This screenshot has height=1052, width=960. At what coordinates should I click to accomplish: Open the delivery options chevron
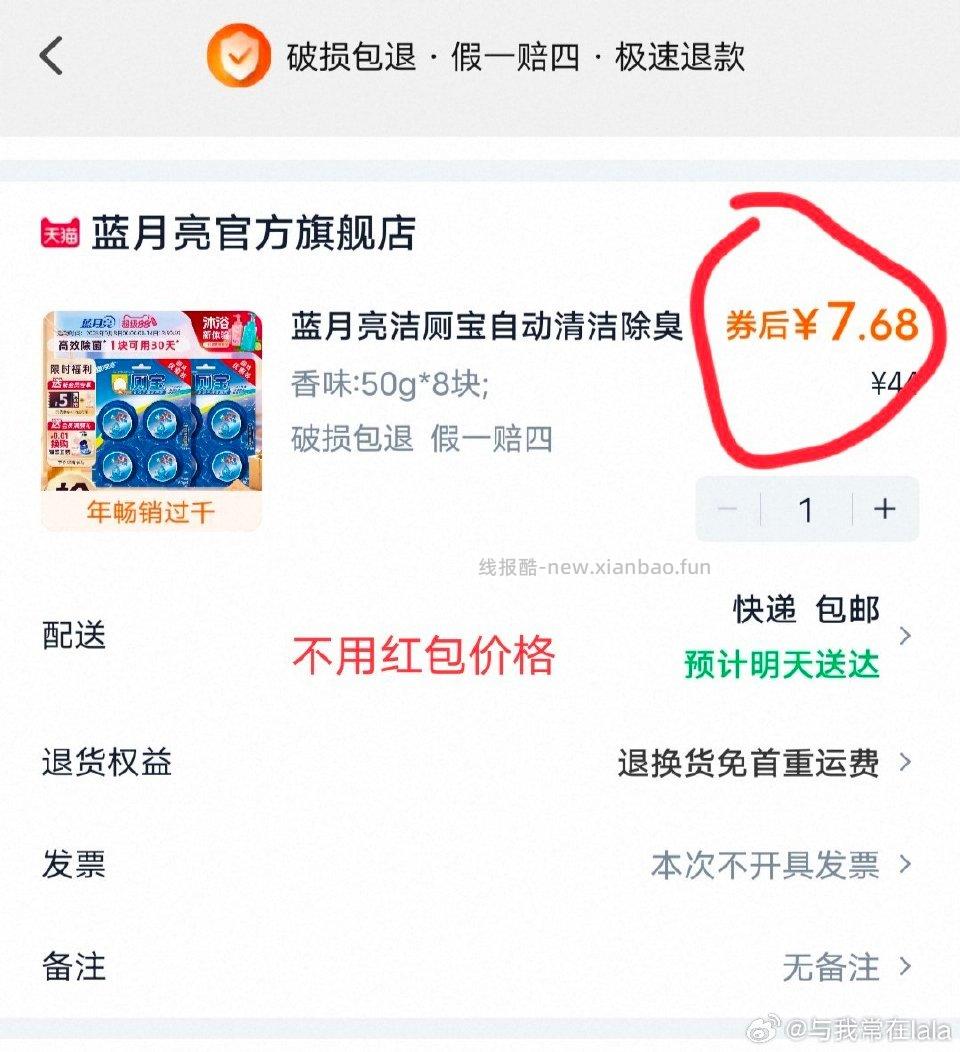click(908, 635)
